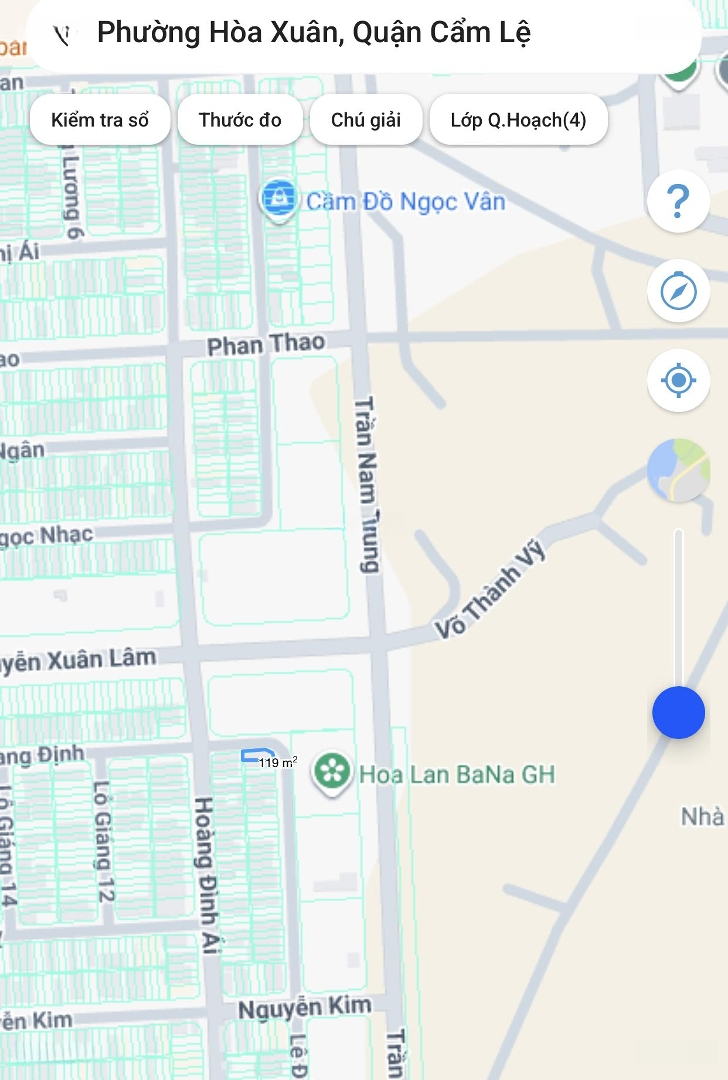The image size is (728, 1080).
Task: Tap the blue slider handle
Action: [x=678, y=713]
